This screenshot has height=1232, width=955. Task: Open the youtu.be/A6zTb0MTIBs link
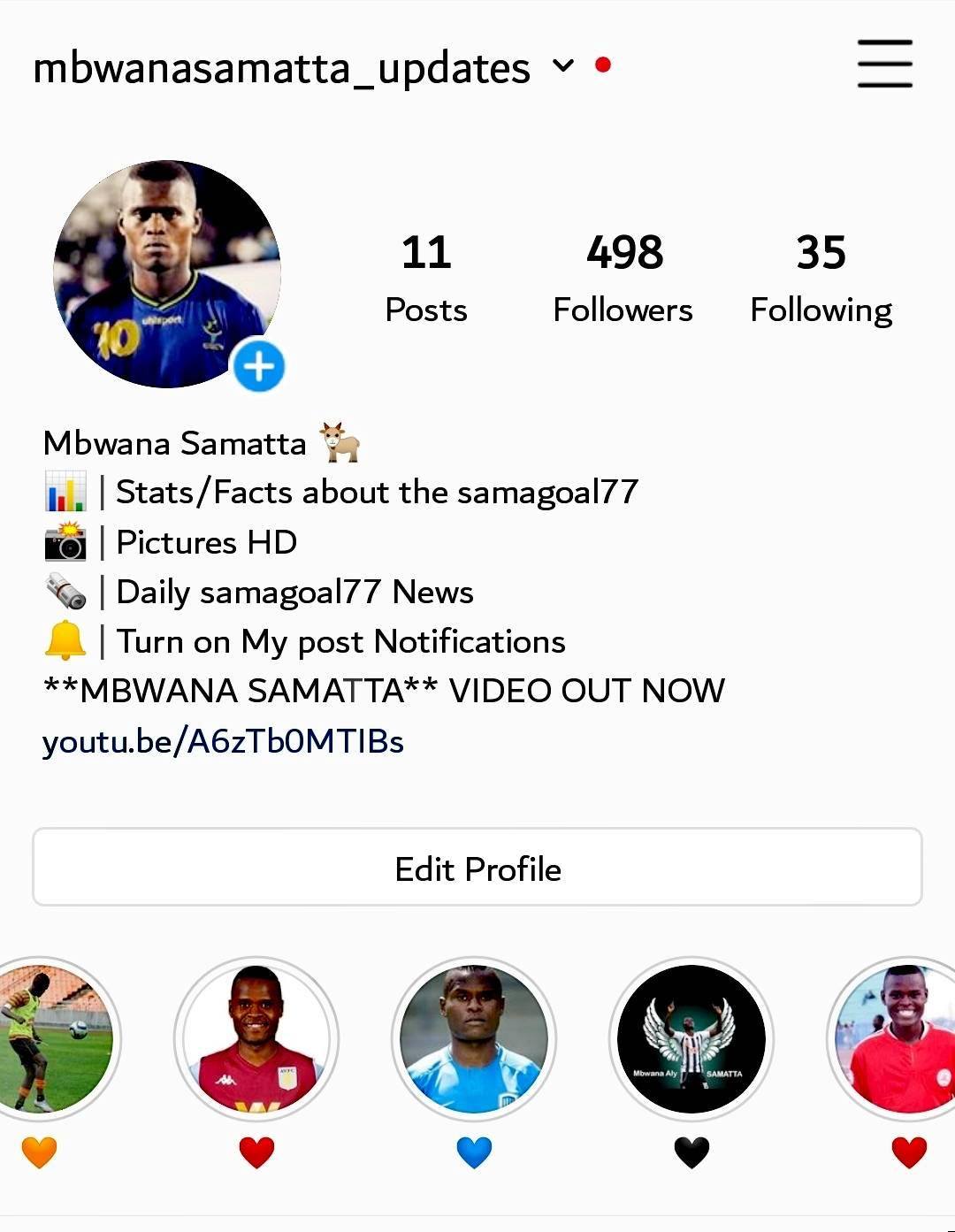pyautogui.click(x=223, y=741)
